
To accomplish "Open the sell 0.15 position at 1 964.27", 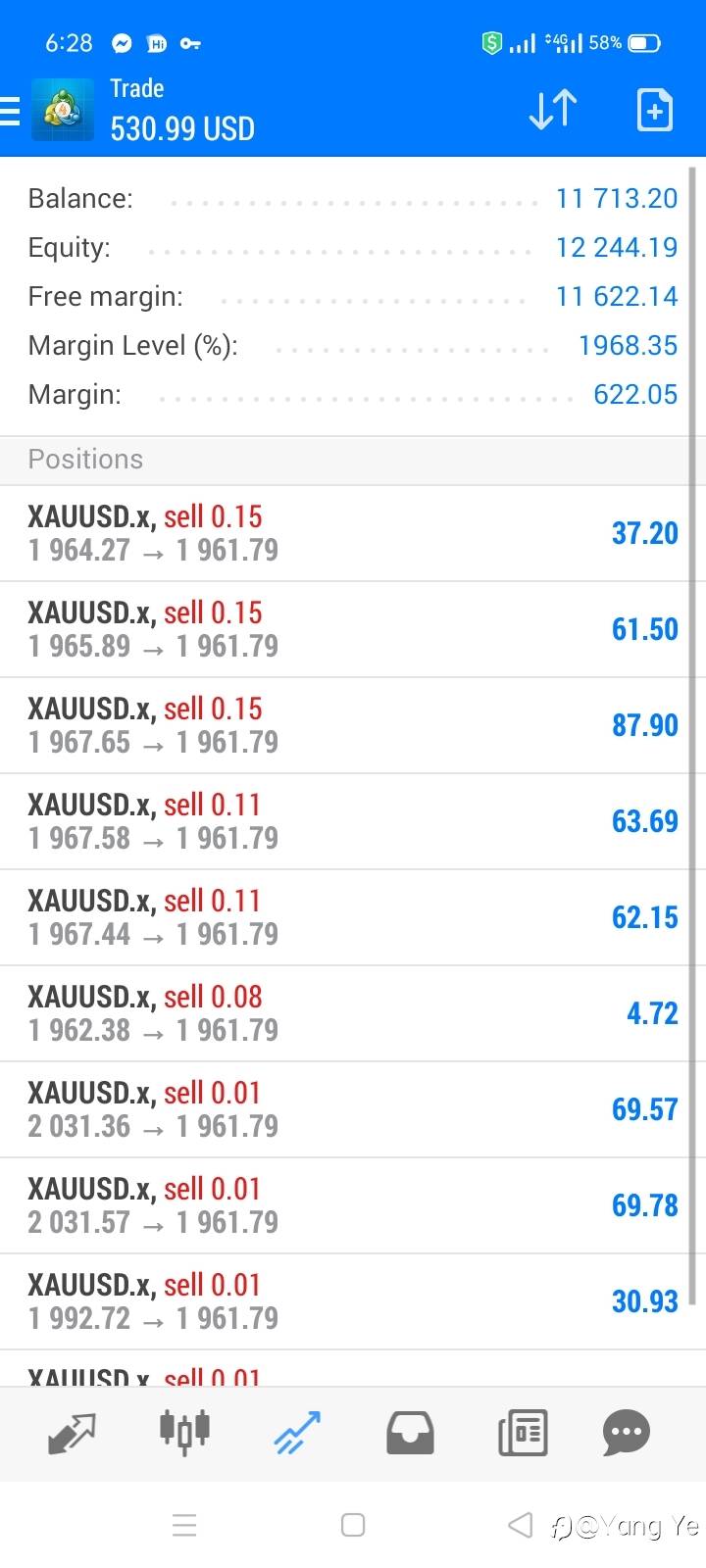I will click(x=353, y=533).
